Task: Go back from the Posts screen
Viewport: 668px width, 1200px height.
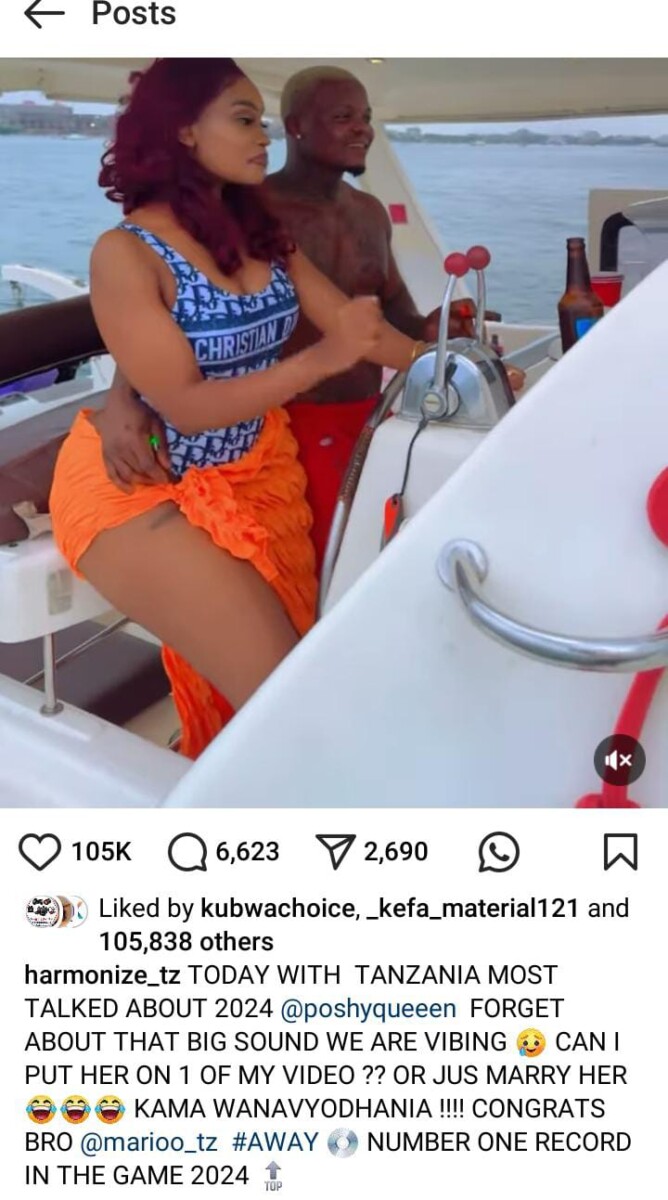Action: pyautogui.click(x=42, y=14)
